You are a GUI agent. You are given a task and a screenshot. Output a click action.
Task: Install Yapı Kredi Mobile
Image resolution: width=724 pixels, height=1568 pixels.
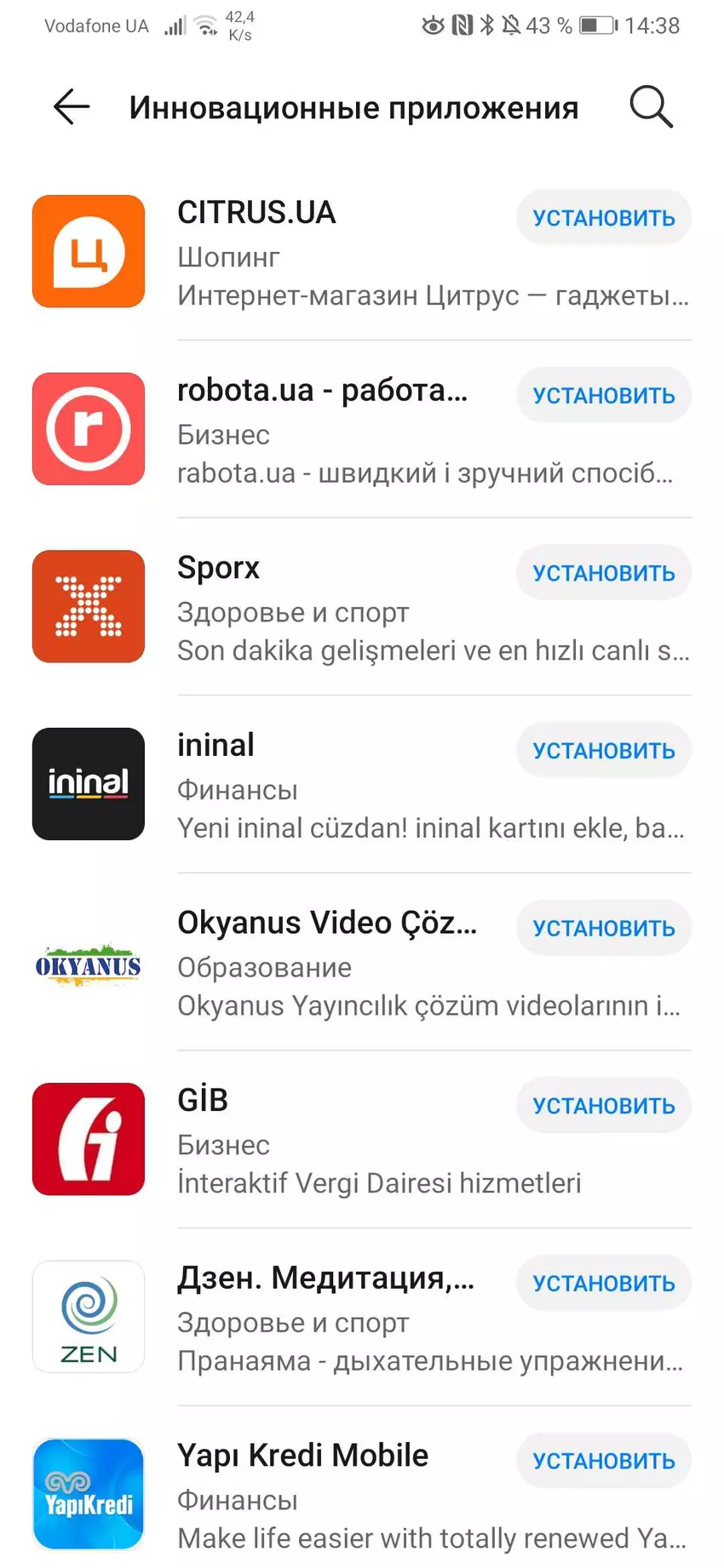(603, 1461)
